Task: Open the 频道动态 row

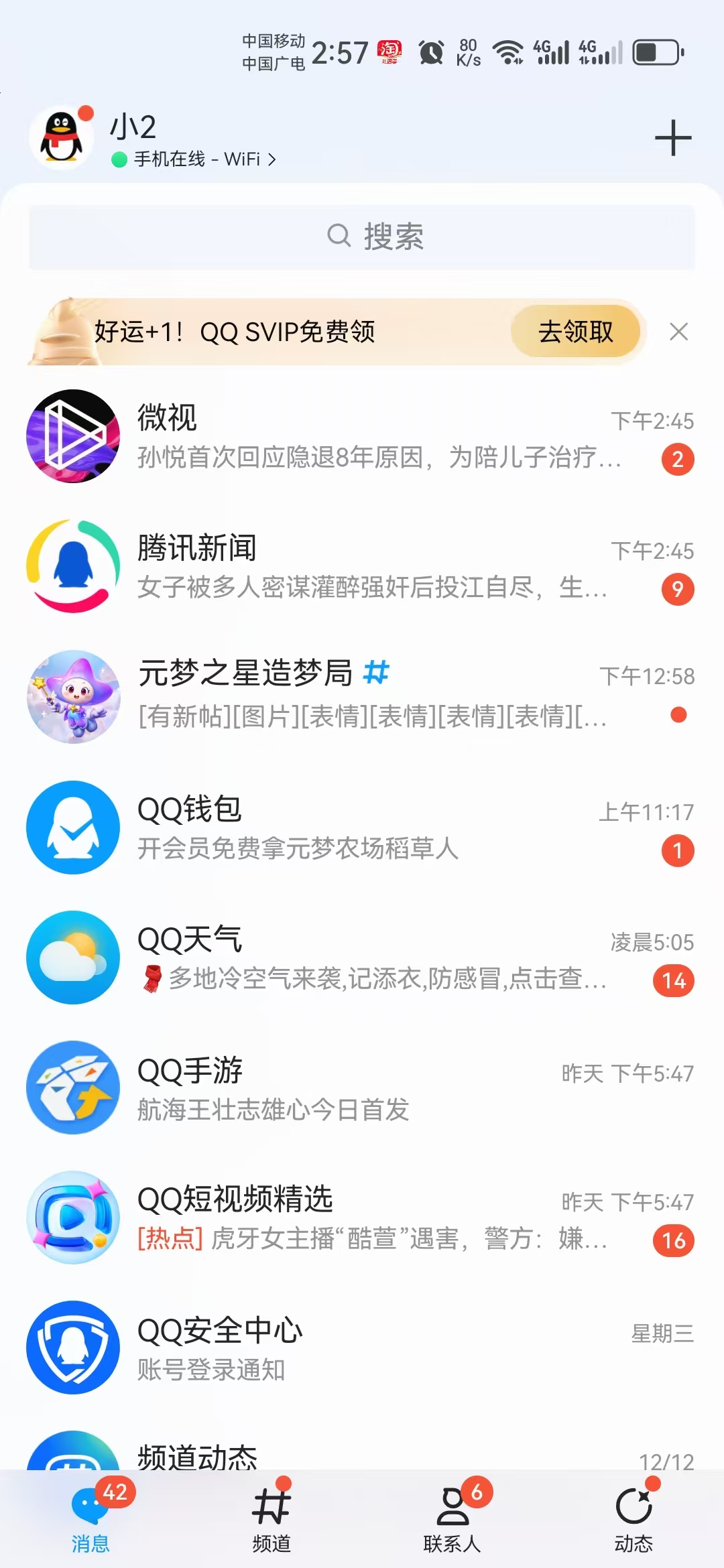Action: pyautogui.click(x=362, y=1455)
